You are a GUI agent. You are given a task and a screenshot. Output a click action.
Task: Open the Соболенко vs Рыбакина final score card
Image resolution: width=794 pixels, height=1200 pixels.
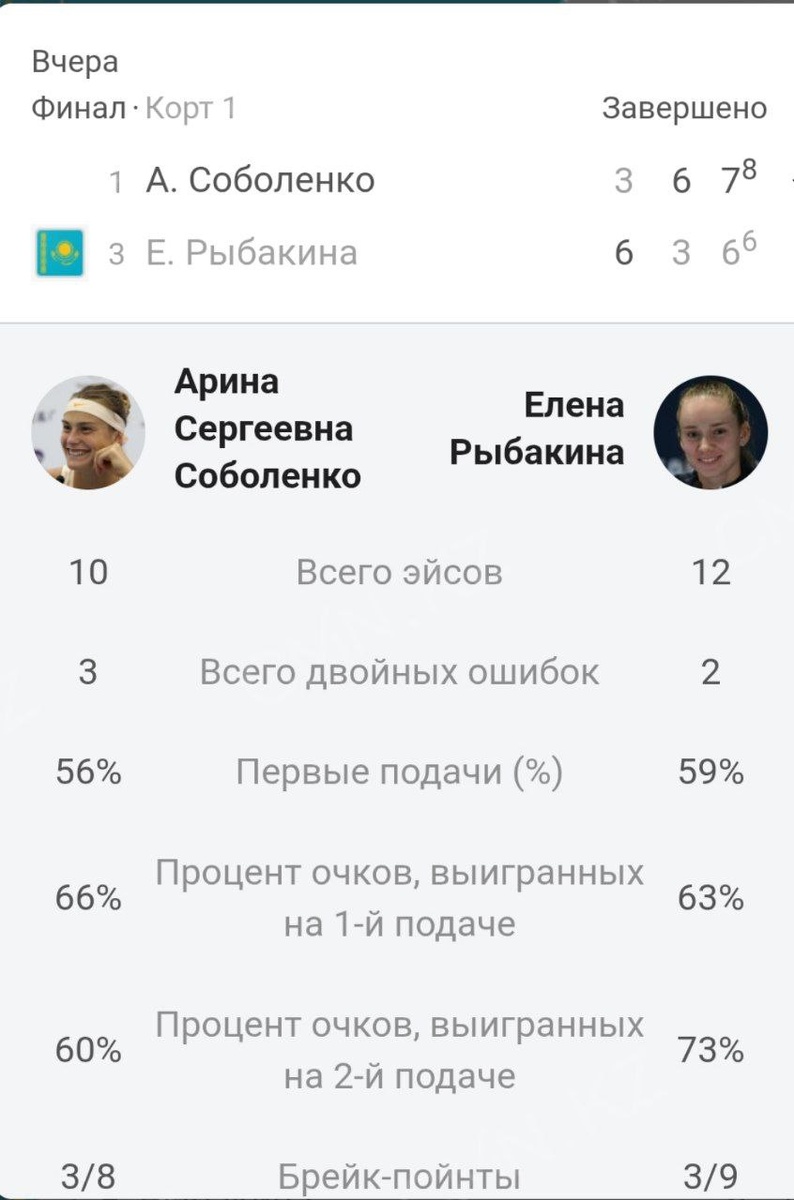click(x=397, y=164)
